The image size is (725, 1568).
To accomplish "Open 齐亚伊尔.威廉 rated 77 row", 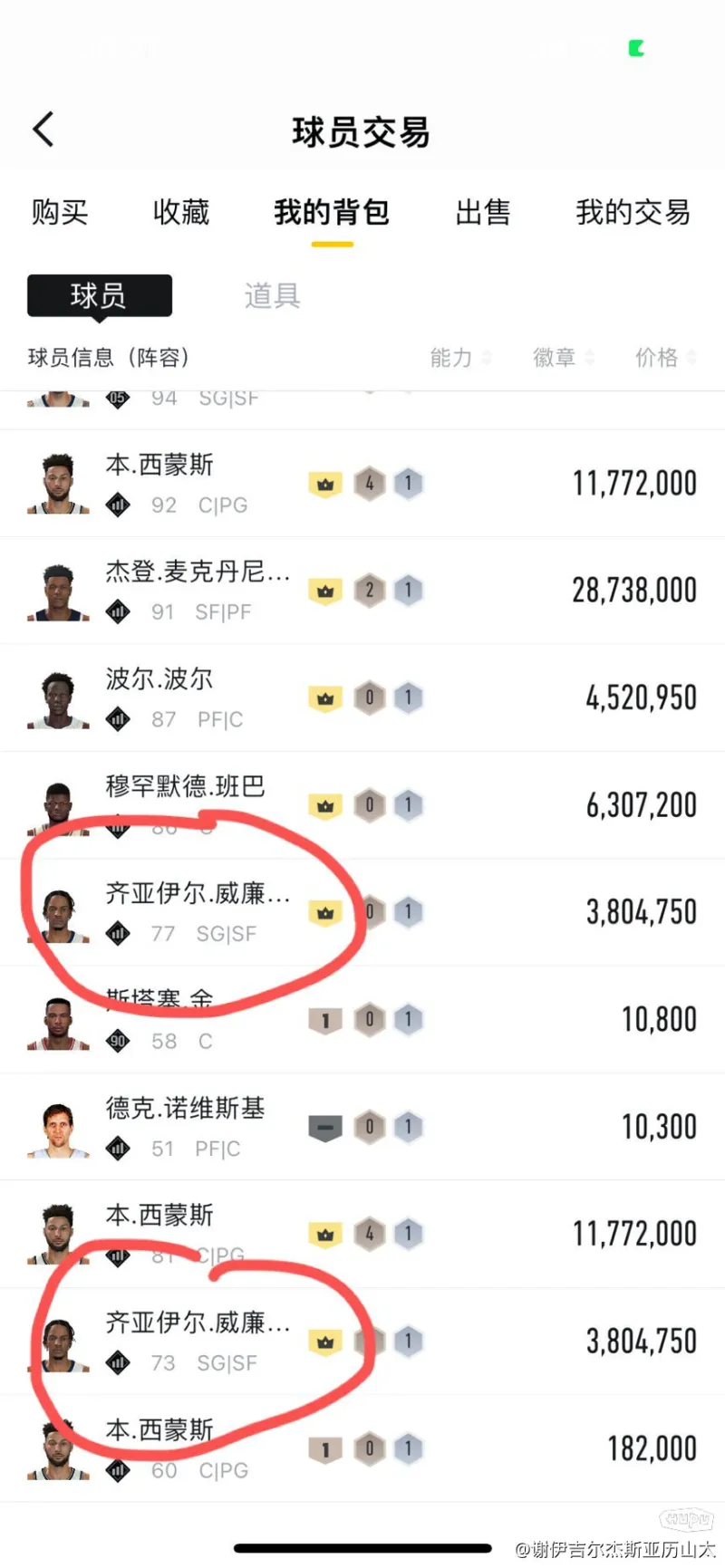I will click(x=362, y=912).
